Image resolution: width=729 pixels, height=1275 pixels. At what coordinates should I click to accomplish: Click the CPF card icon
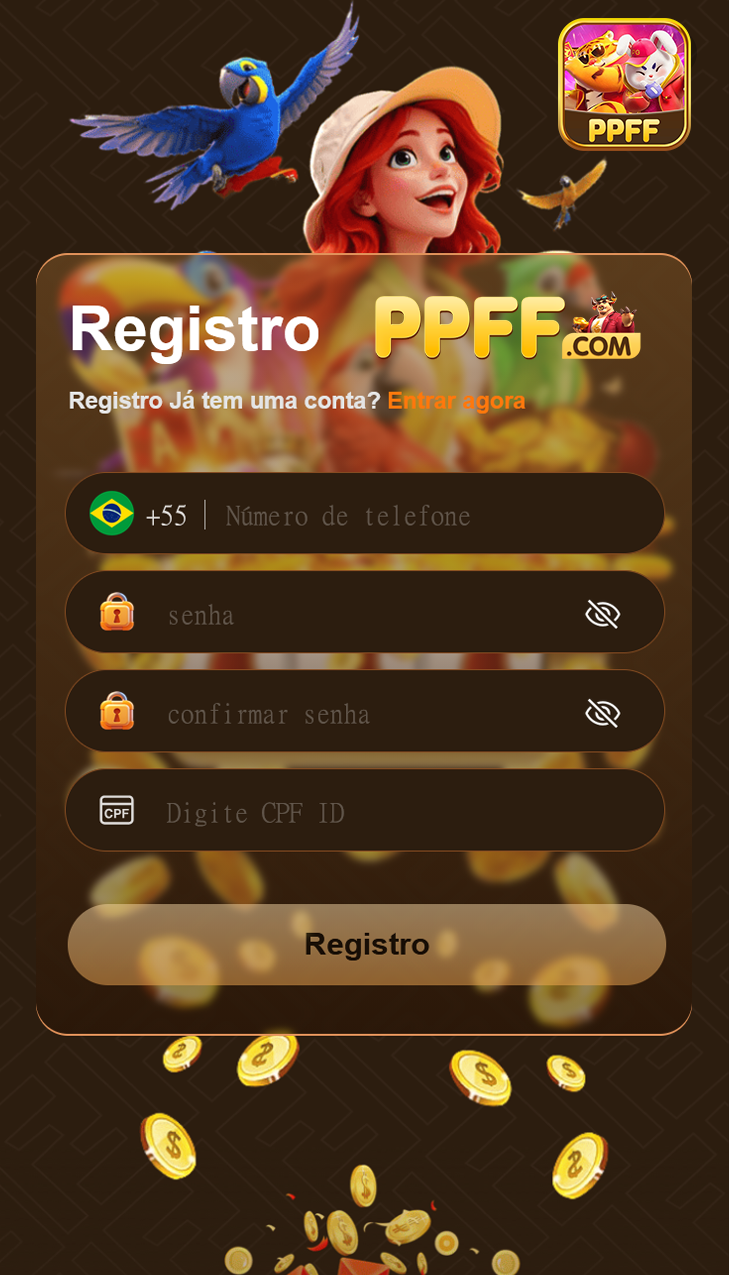coord(115,810)
